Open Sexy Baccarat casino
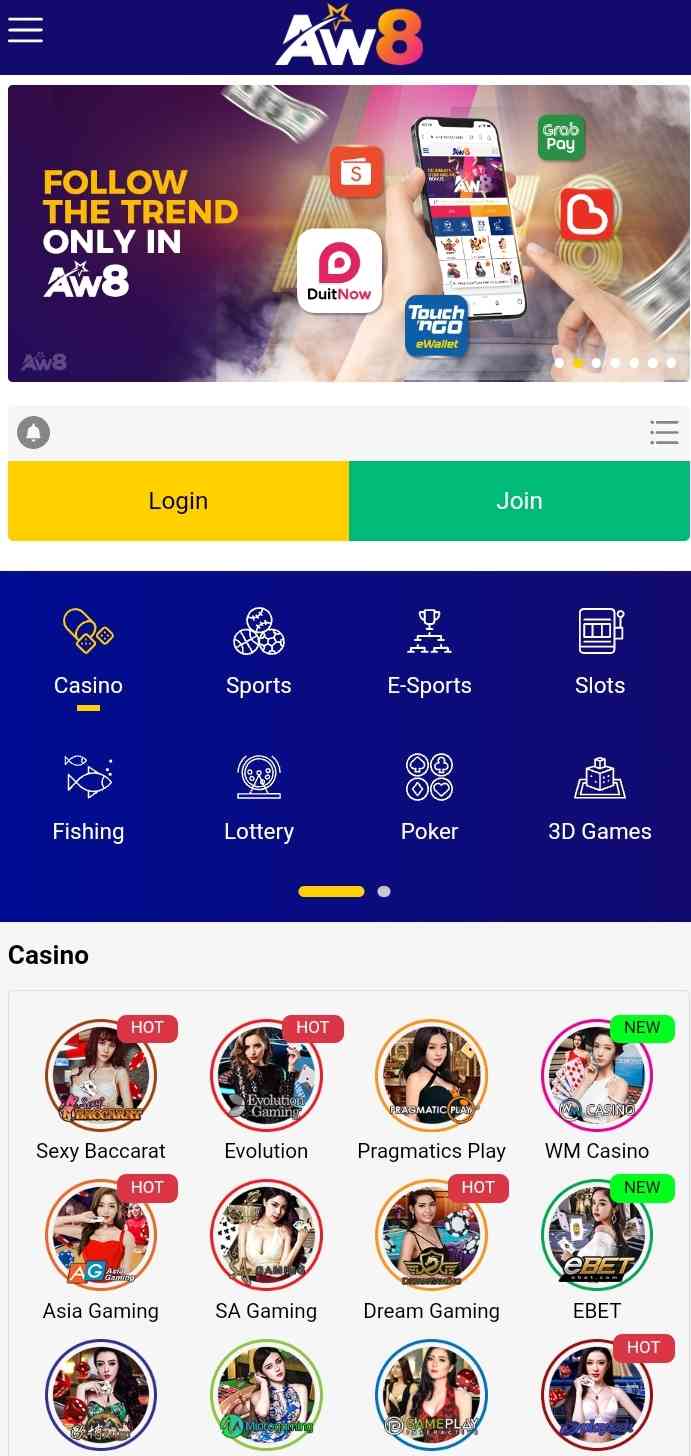Viewport: 691px width, 1456px height. point(101,1077)
